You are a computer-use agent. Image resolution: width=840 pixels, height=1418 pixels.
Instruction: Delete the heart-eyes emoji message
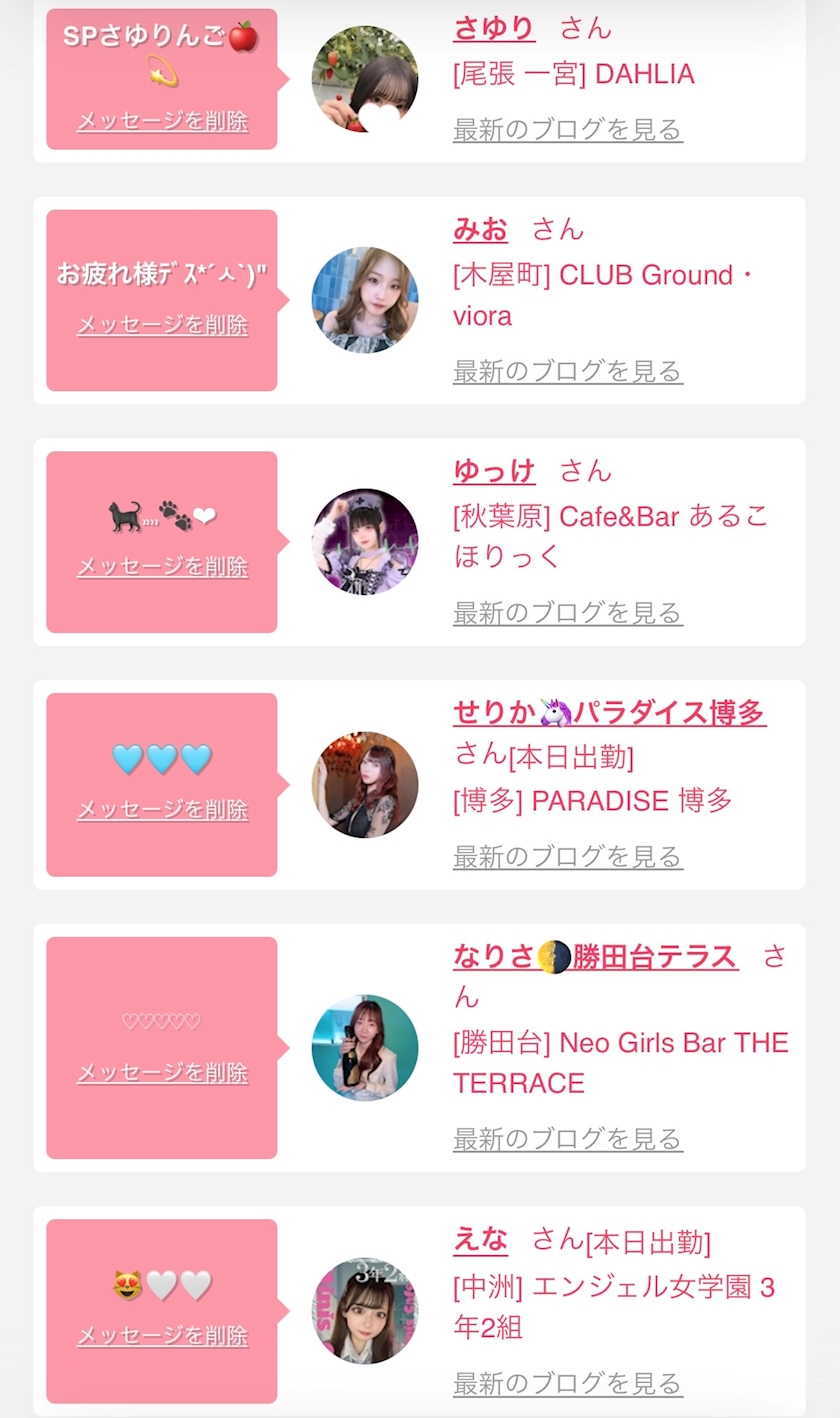tap(162, 1336)
